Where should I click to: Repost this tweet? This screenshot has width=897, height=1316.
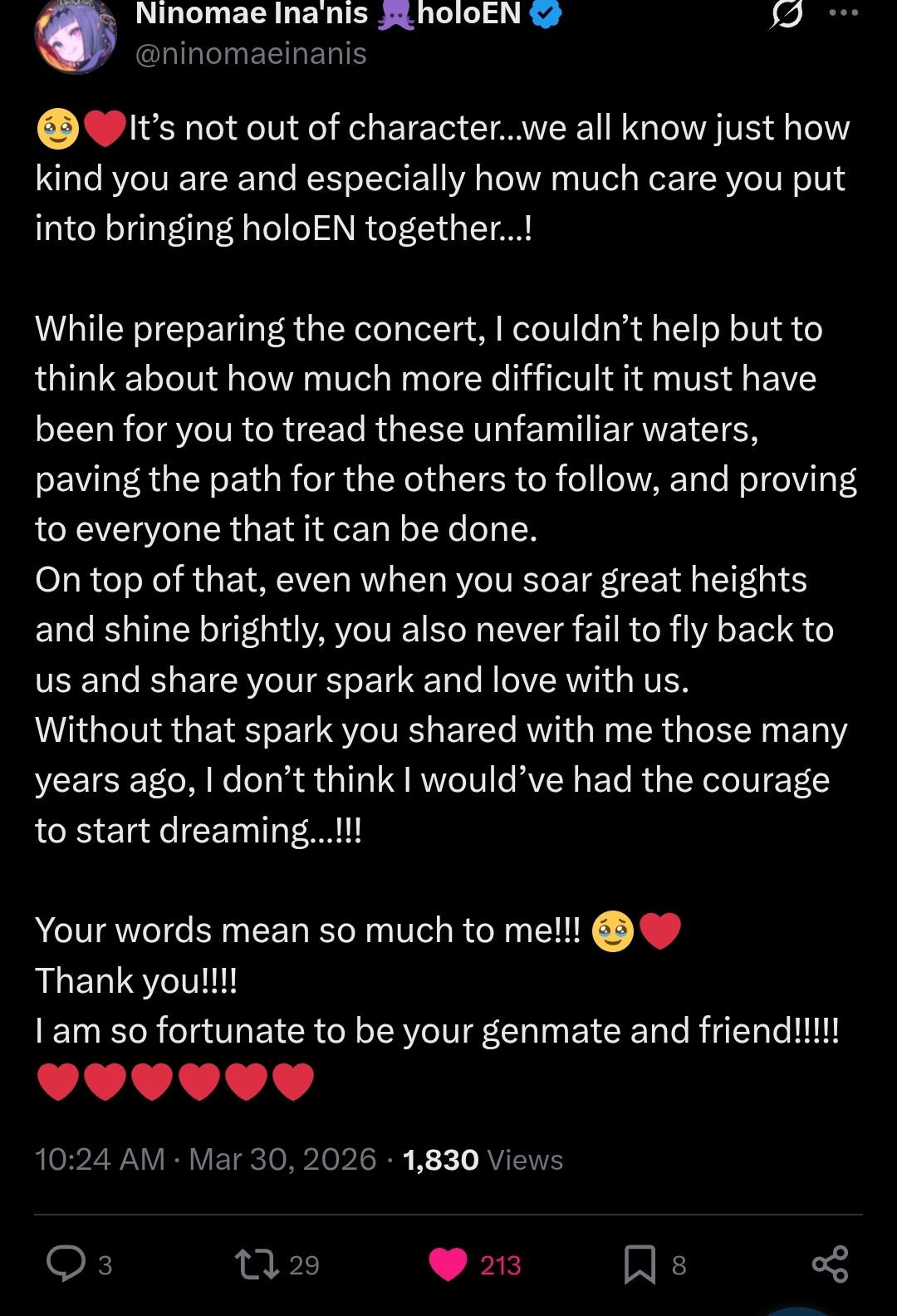[257, 1264]
